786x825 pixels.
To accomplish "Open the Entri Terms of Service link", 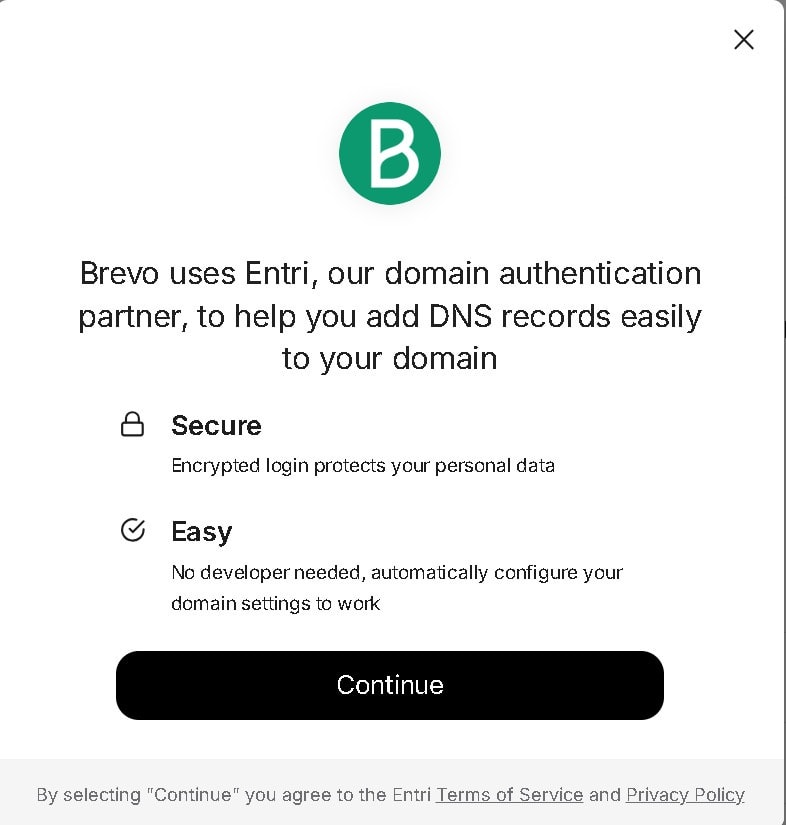I will coord(509,795).
